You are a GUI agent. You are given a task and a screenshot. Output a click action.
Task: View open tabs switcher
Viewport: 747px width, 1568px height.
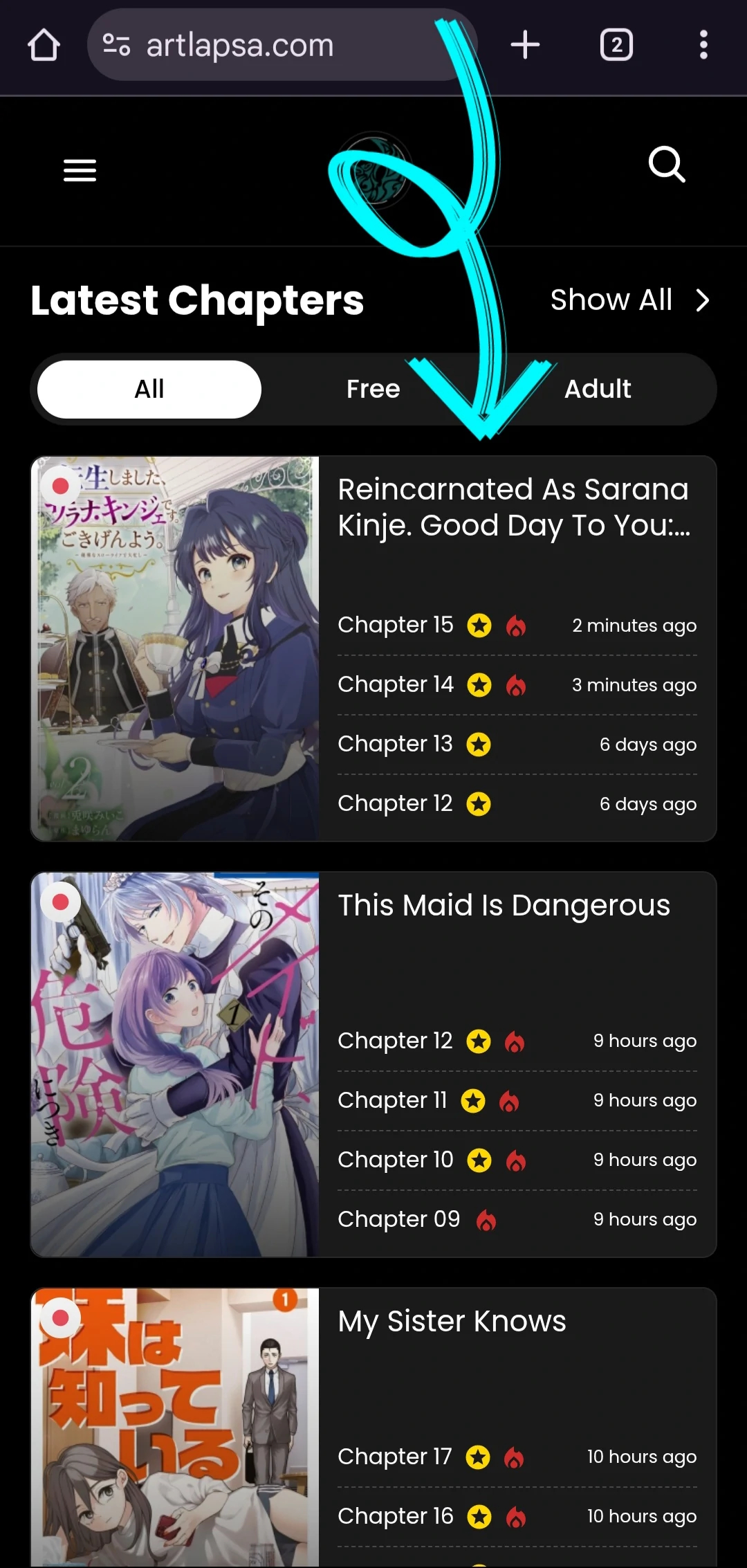click(616, 46)
